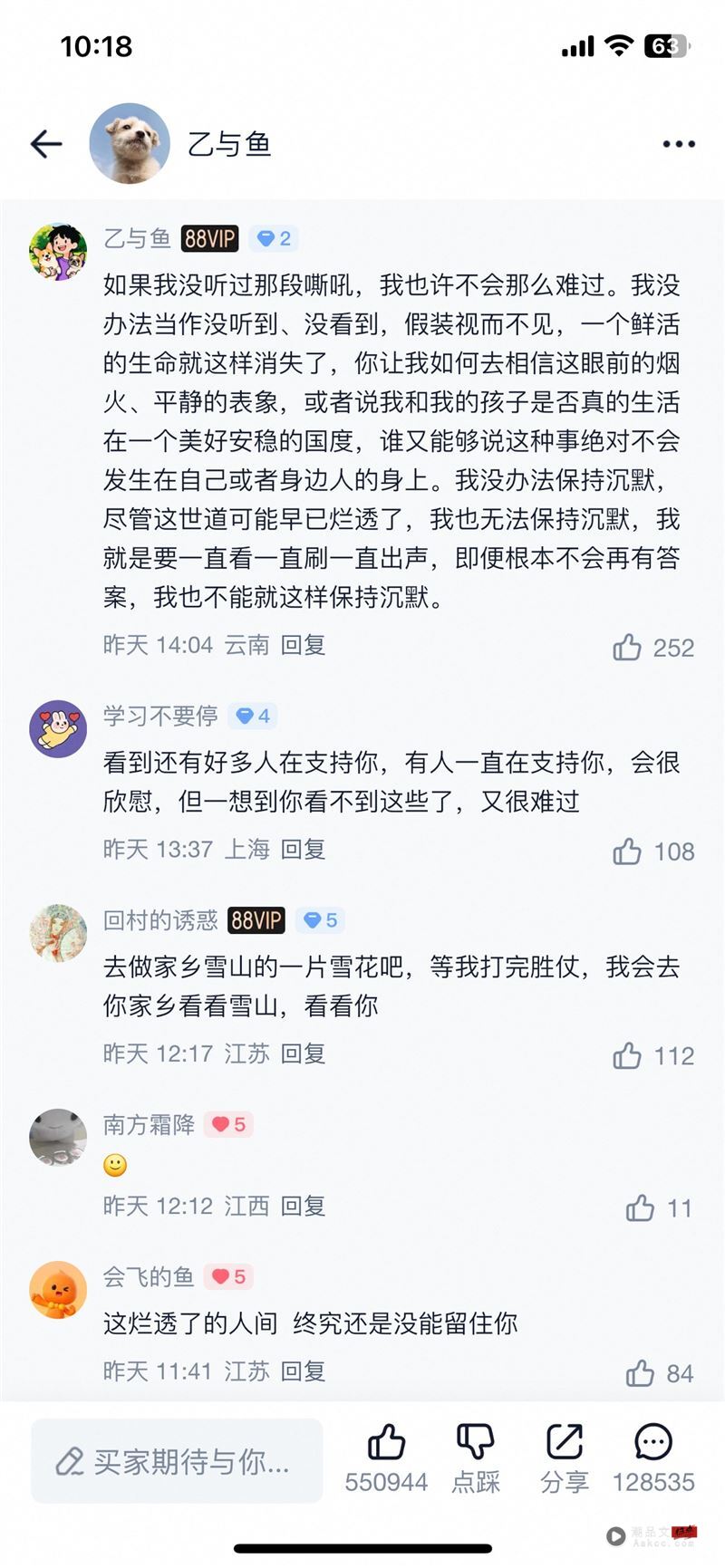Open the three-dot overflow menu
Viewport: 725px width, 1568px height.
tap(679, 144)
